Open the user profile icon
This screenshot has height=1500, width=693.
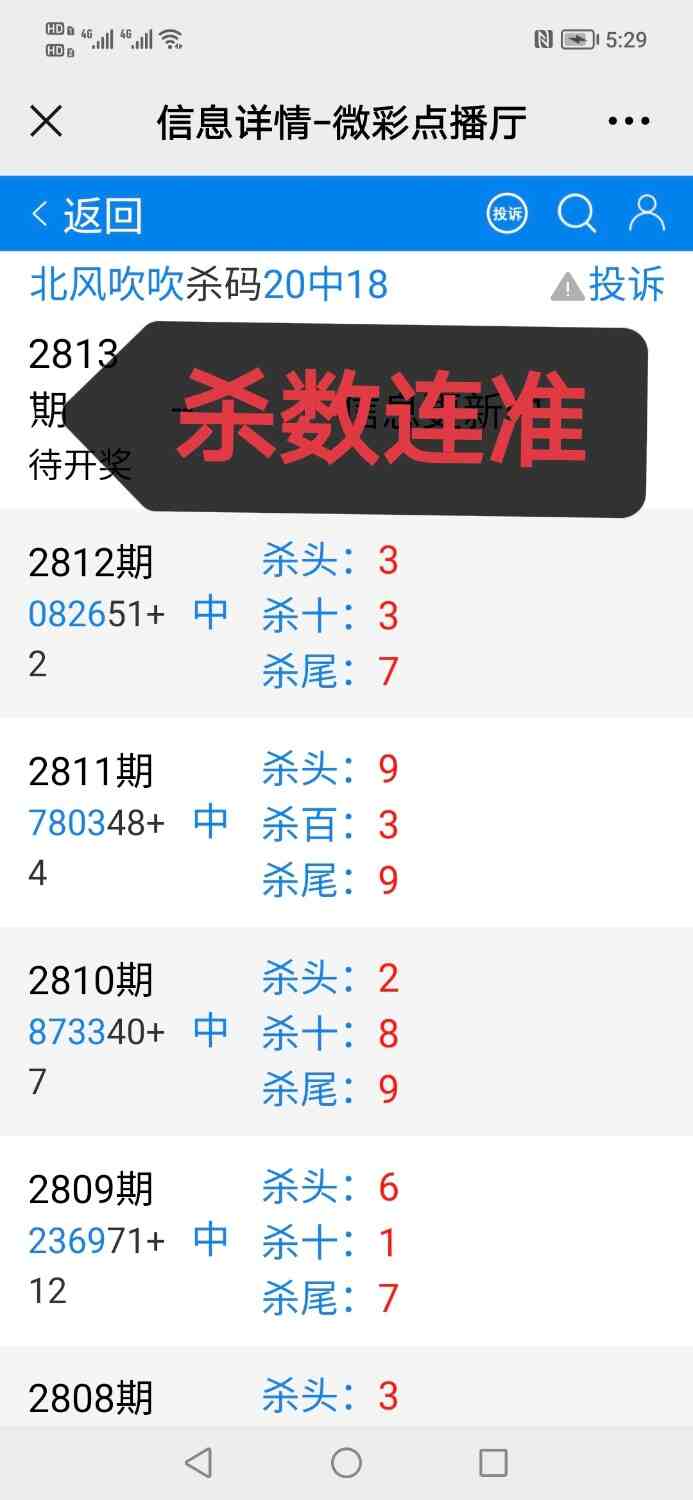647,214
